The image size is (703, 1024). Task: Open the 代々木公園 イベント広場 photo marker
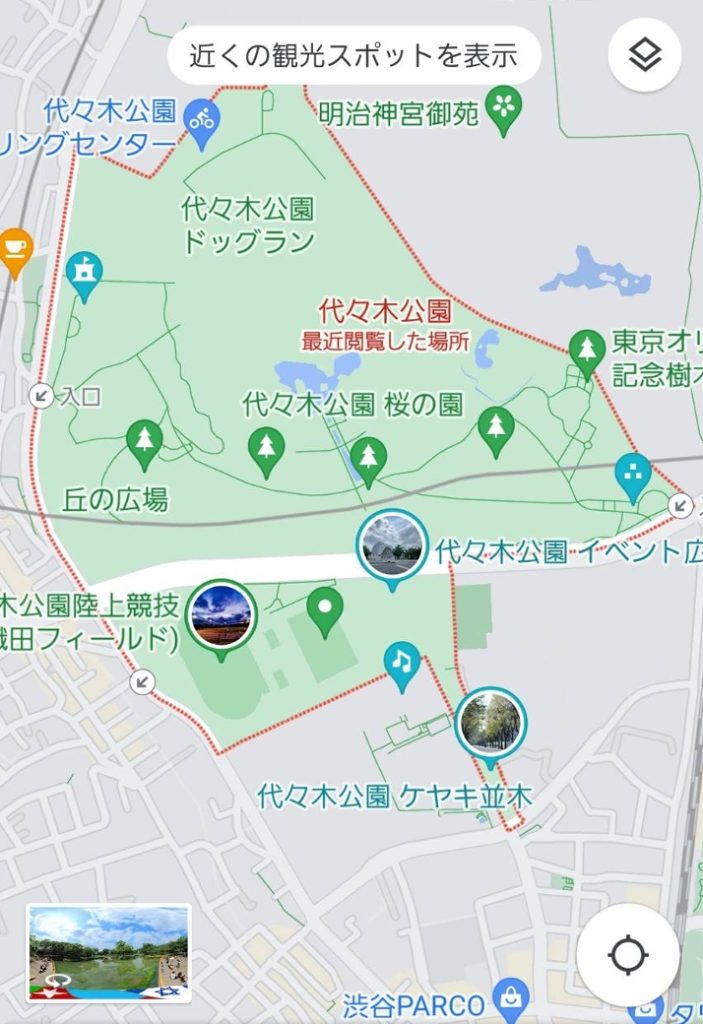pos(391,545)
